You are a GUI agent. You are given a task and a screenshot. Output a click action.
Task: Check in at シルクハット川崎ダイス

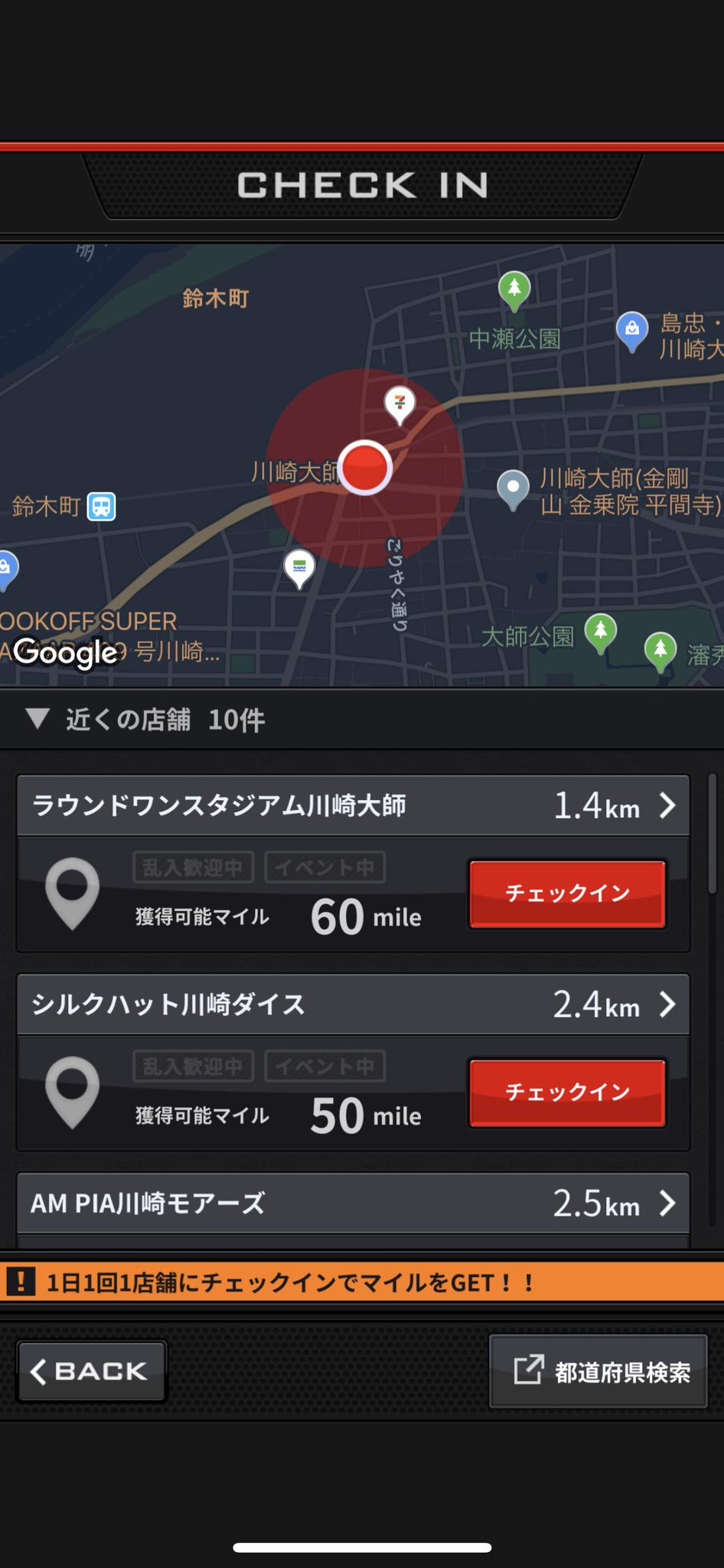tap(567, 1093)
